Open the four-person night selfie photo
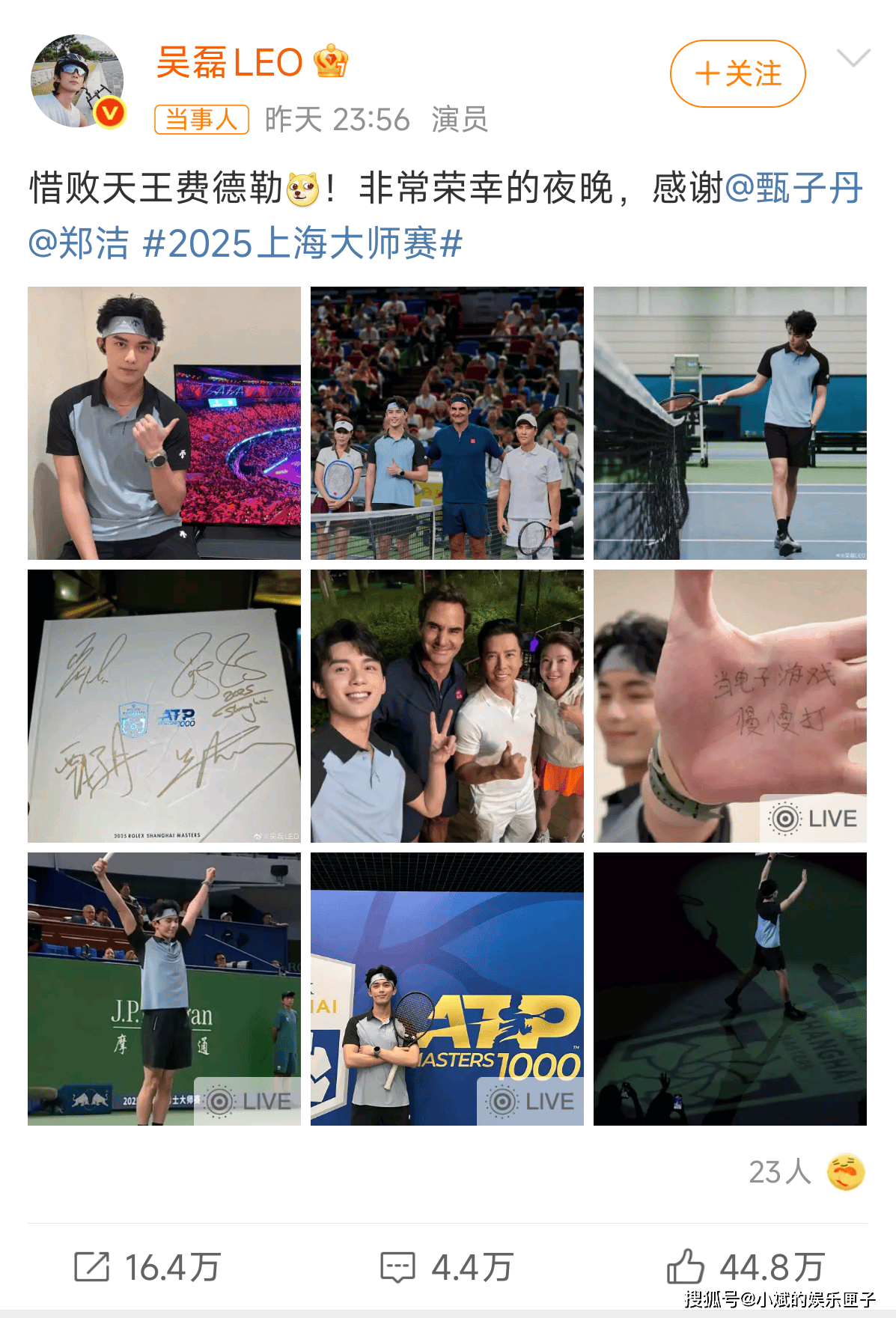The width and height of the screenshot is (896, 1318). pos(447,706)
